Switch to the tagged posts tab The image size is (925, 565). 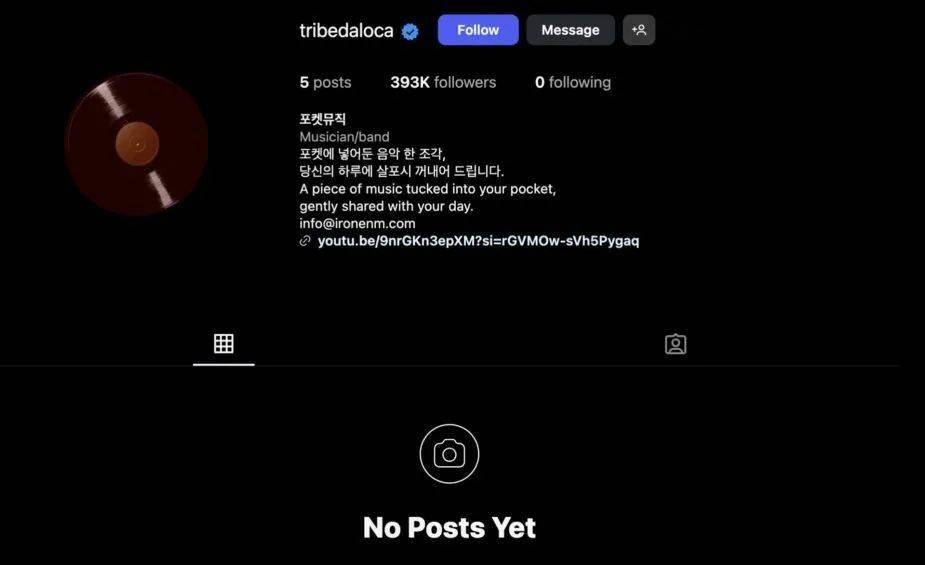click(x=675, y=344)
